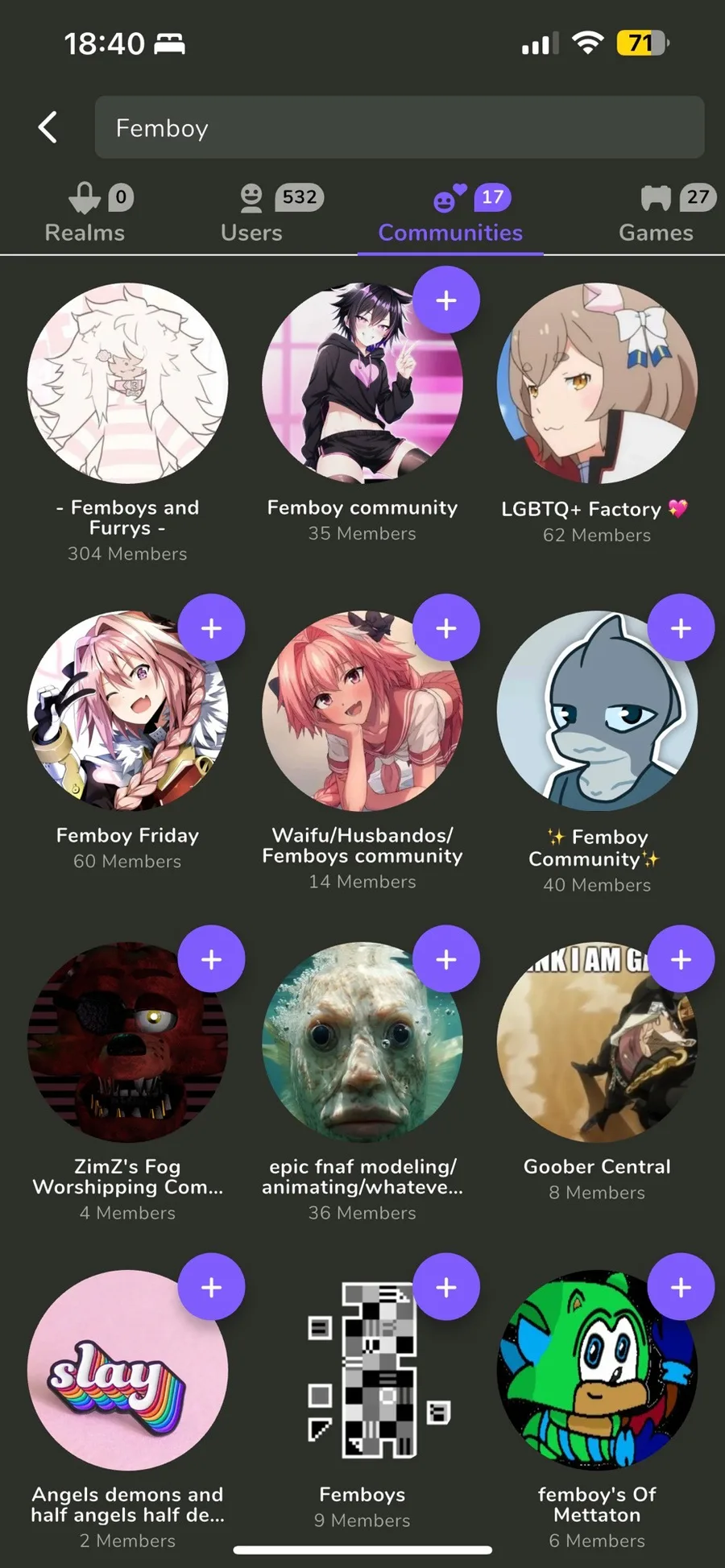This screenshot has height=1568, width=725.
Task: Join Femboy Community with 40 members
Action: tap(681, 628)
